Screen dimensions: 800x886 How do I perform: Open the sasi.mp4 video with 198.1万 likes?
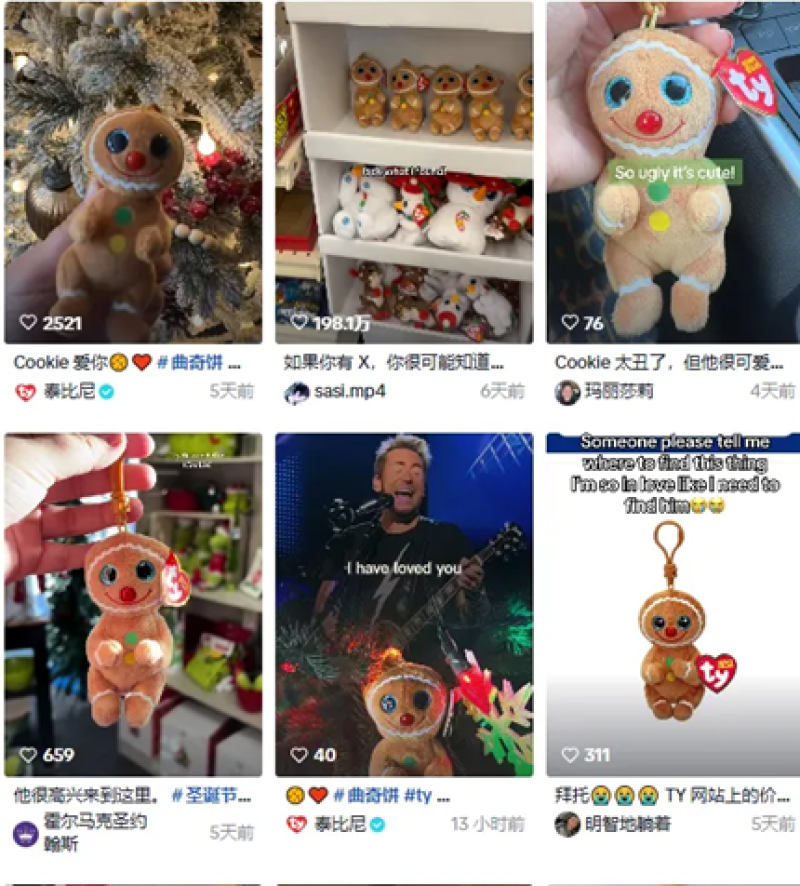tap(404, 170)
